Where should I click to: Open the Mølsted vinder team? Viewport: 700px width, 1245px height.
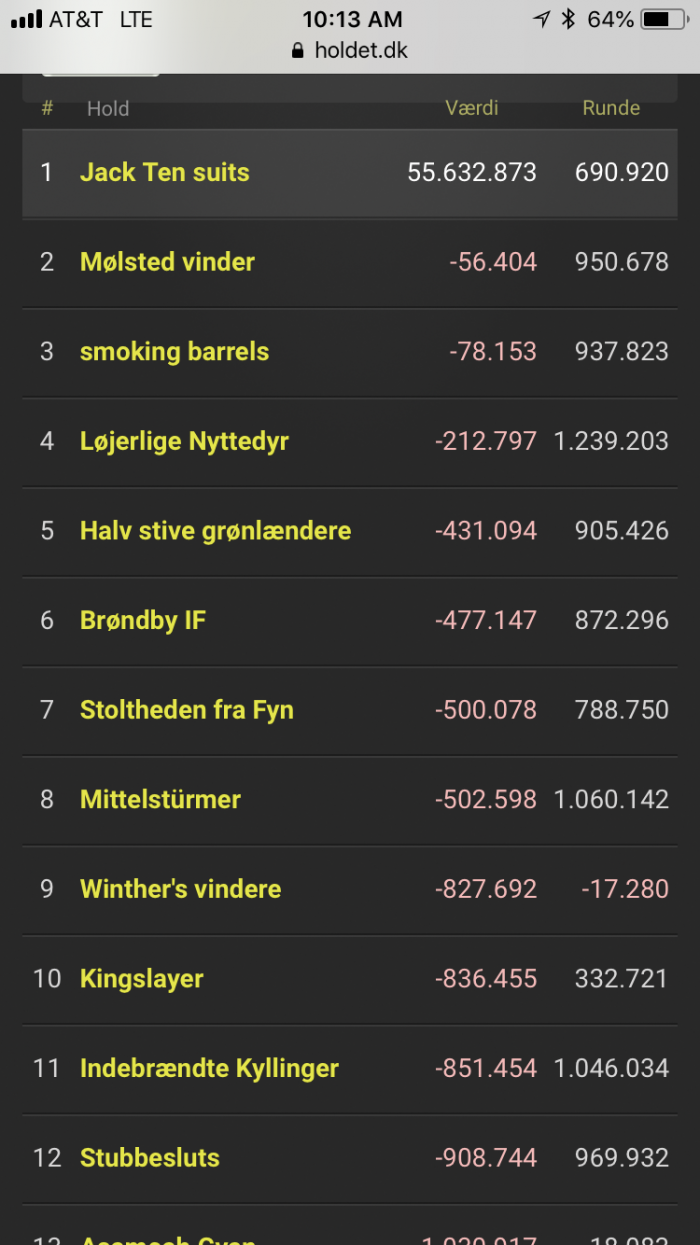click(x=167, y=262)
